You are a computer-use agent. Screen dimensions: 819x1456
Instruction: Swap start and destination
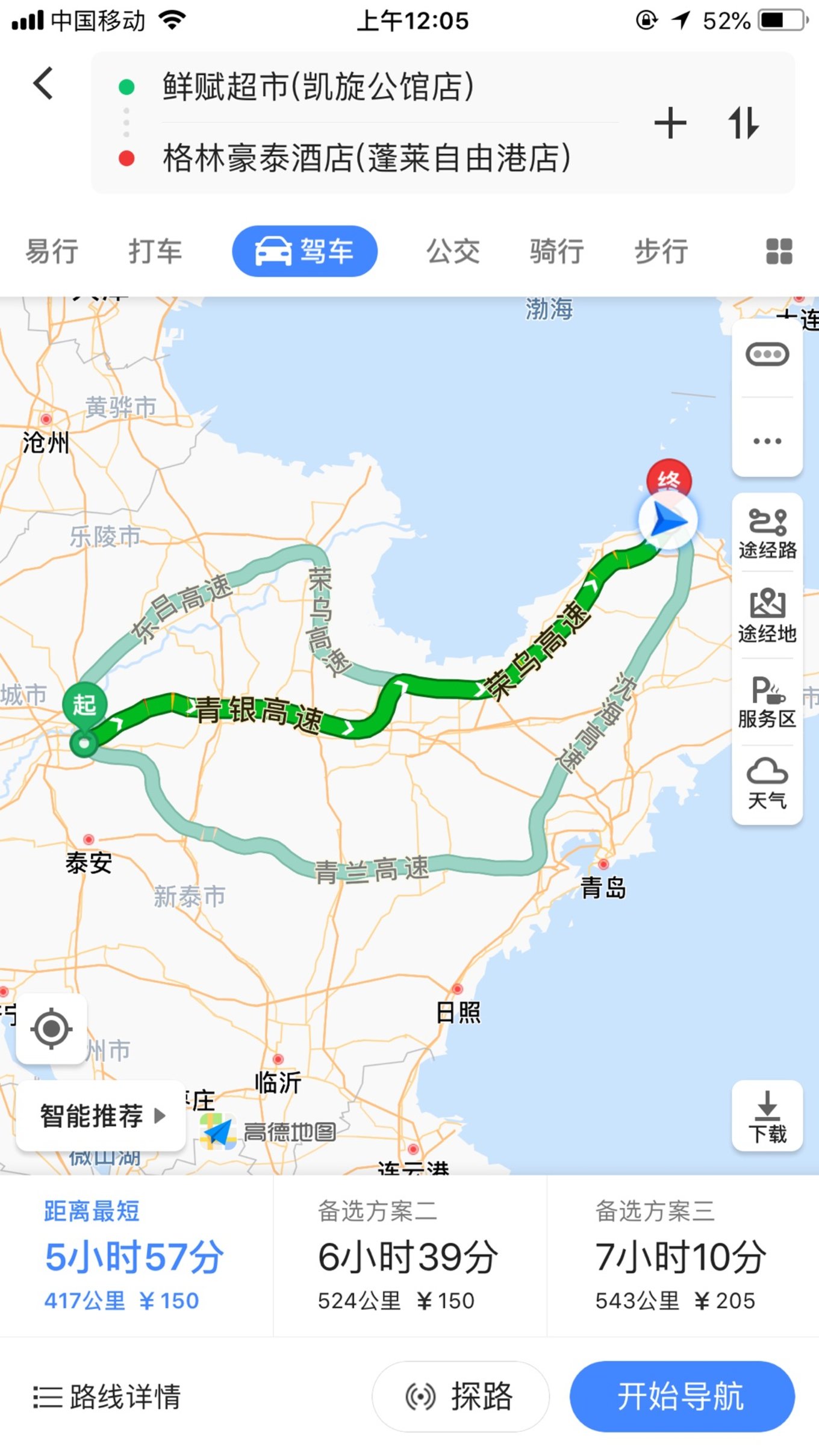[743, 123]
